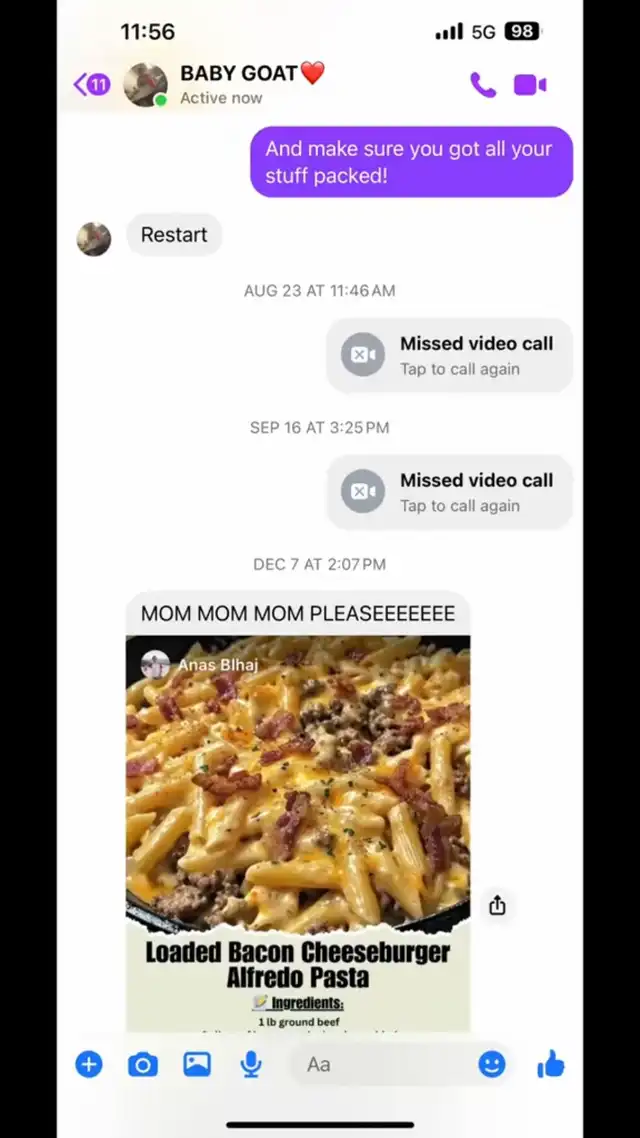640x1138 pixels.
Task: Call again from the Sep 16 missed video call
Action: pos(450,492)
